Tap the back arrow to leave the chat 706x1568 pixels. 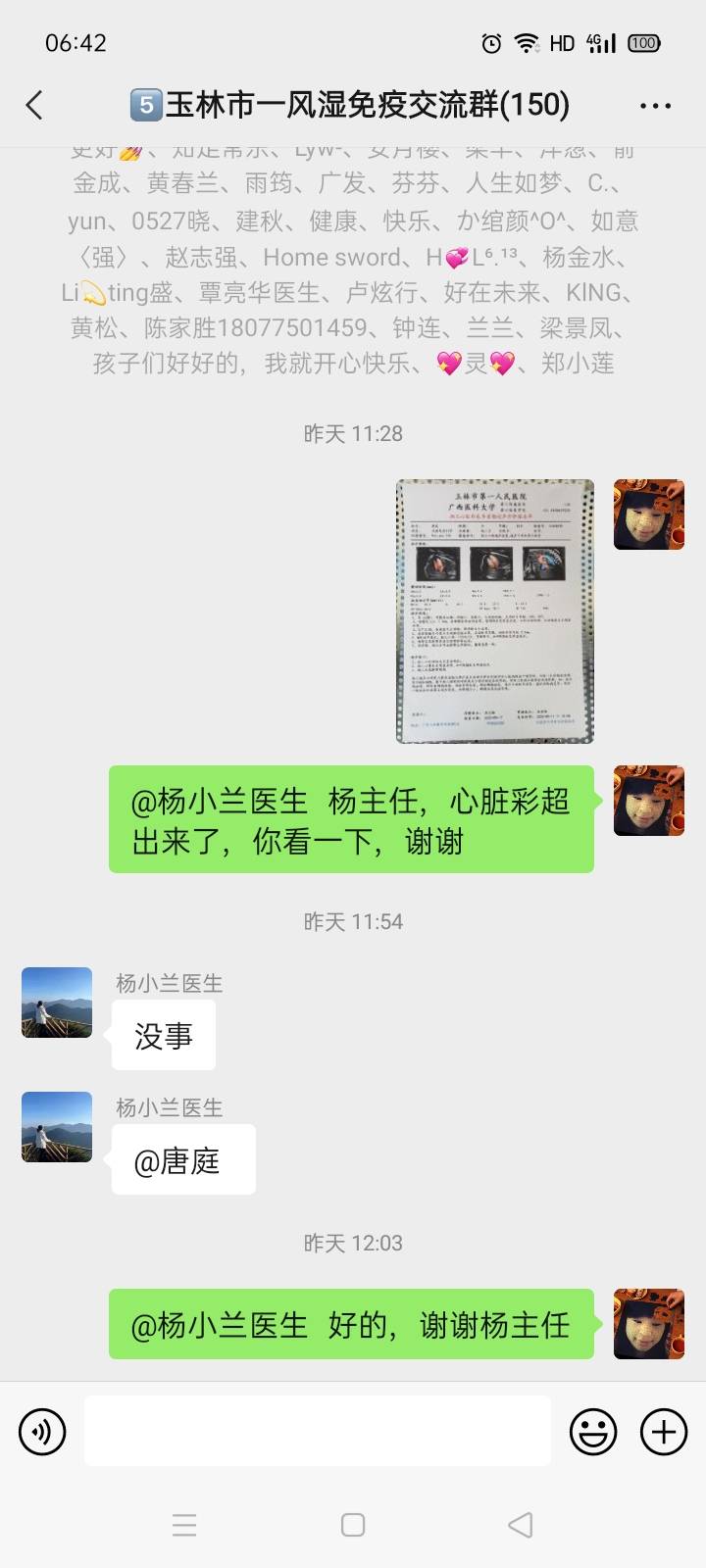tap(34, 103)
